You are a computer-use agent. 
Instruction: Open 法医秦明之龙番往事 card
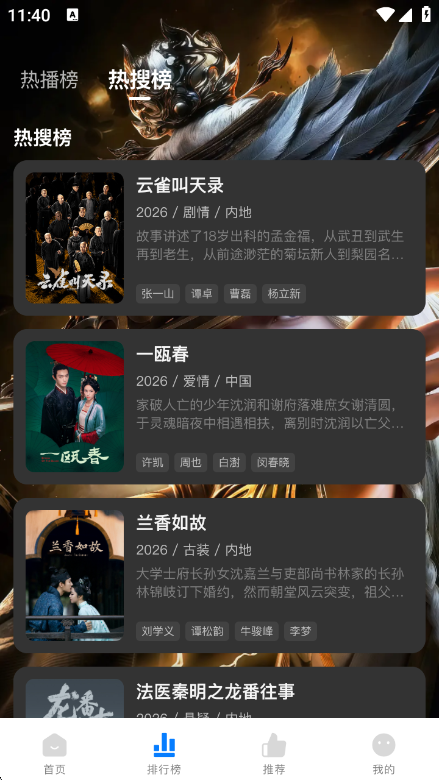[219, 692]
